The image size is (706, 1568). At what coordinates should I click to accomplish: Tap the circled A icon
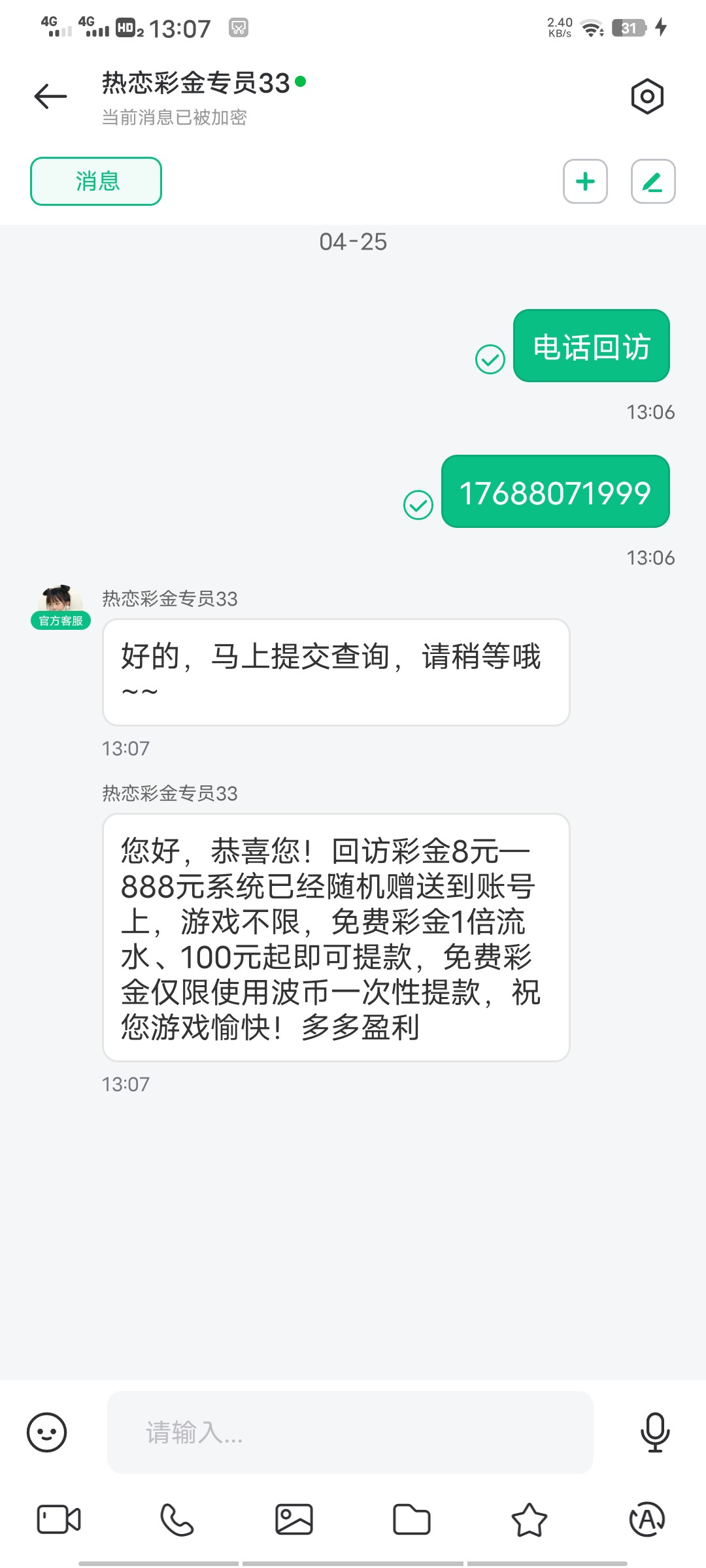[x=647, y=1519]
